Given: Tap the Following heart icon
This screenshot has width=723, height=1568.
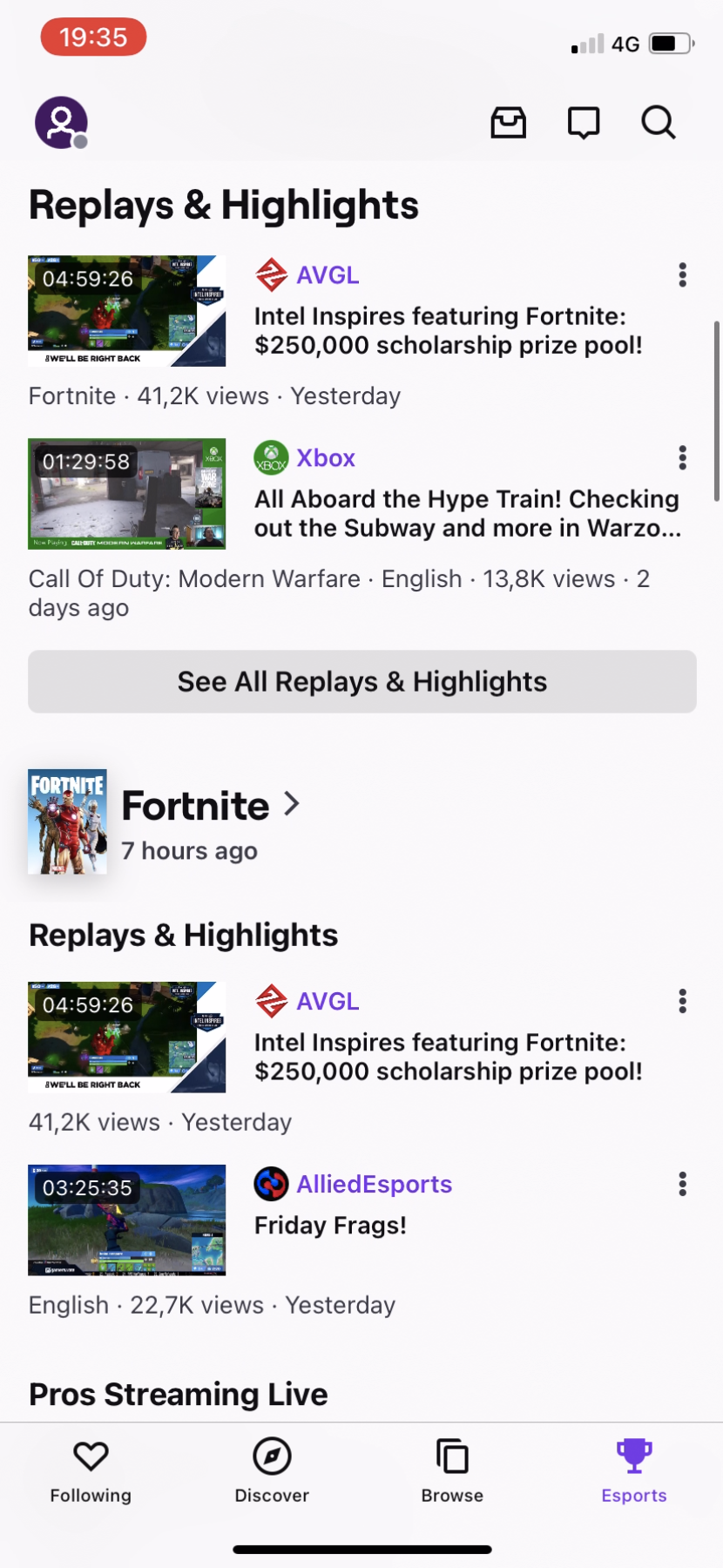Looking at the screenshot, I should pyautogui.click(x=90, y=1451).
